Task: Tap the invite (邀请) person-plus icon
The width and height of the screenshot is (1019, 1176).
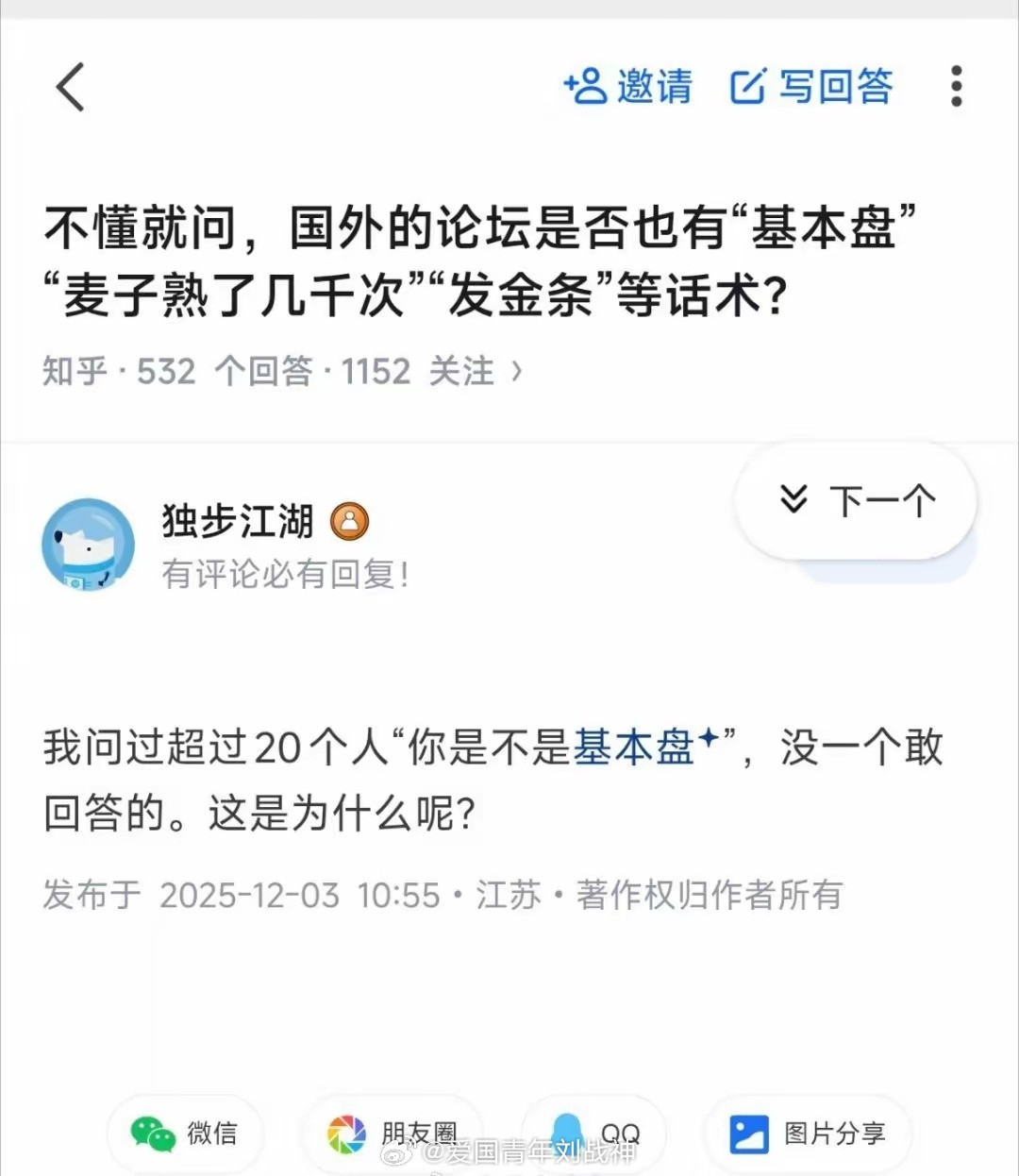Action: point(584,86)
